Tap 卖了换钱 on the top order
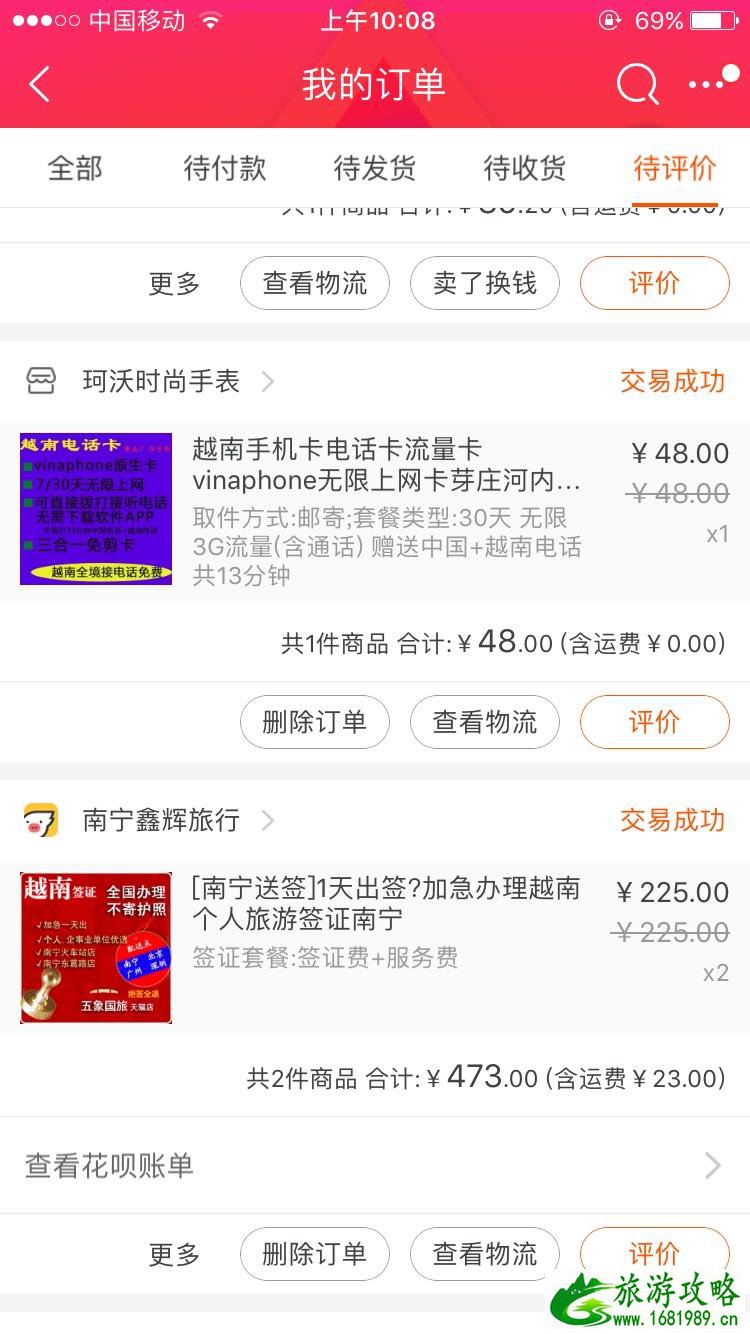This screenshot has width=750, height=1334. coord(485,283)
